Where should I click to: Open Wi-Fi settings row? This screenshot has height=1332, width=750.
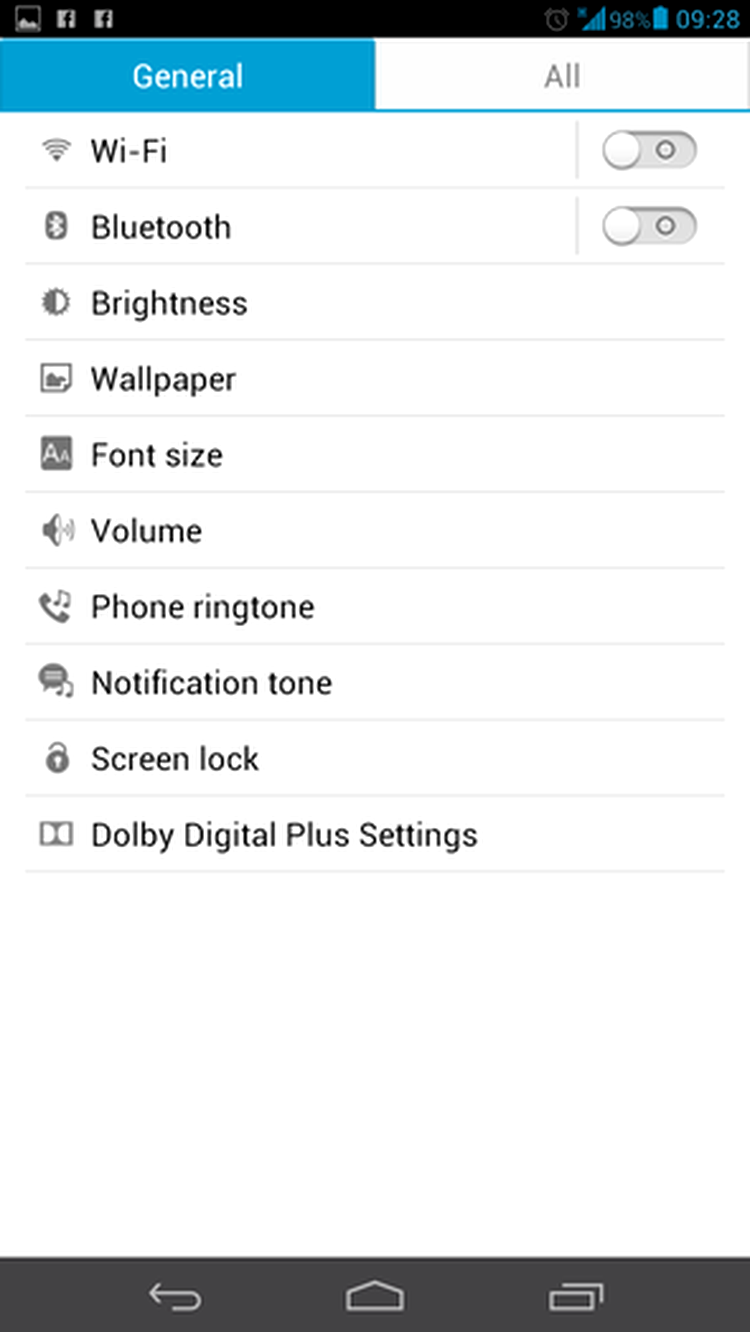point(300,151)
